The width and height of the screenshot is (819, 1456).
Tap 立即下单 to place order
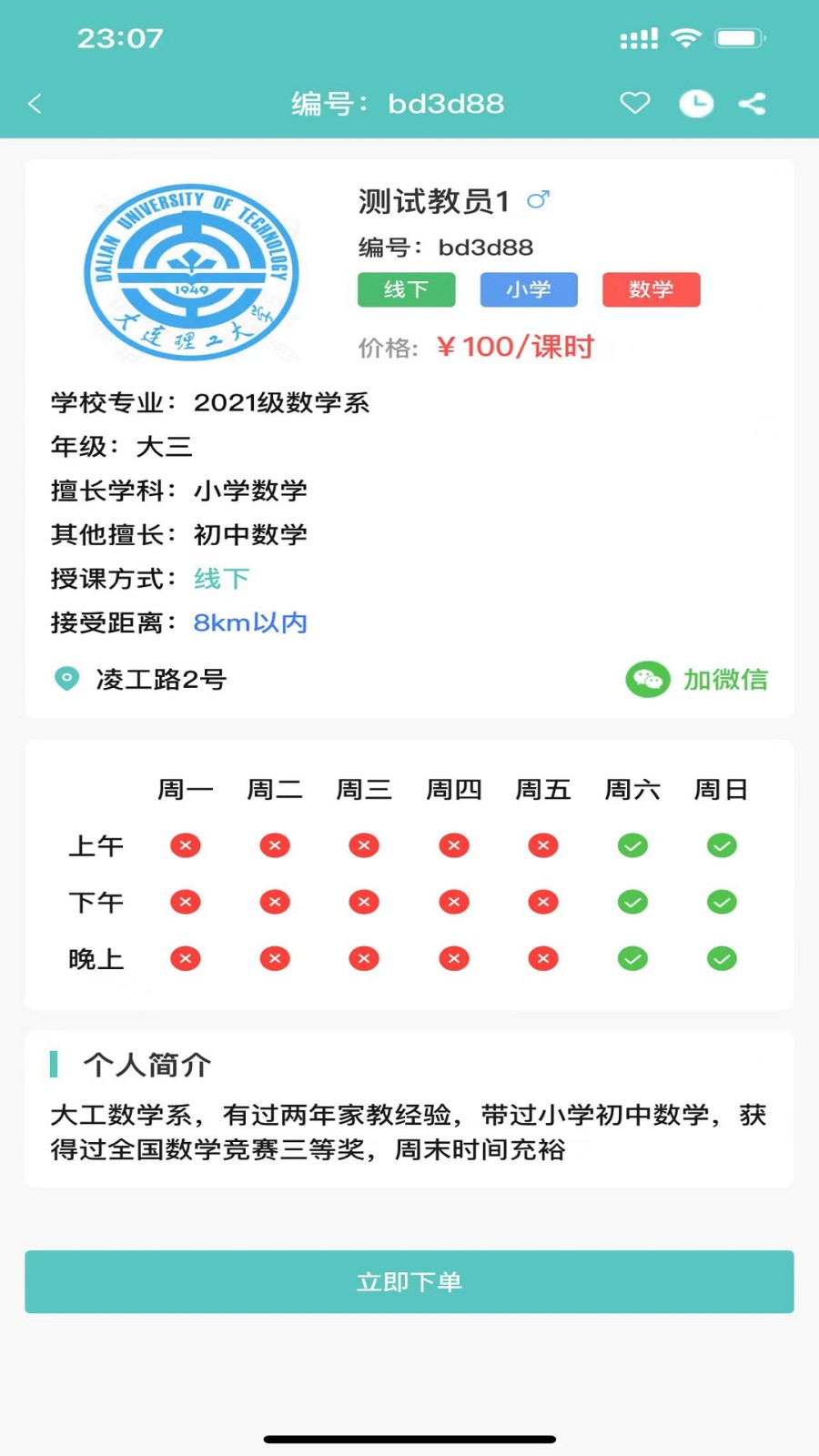coord(409,1281)
